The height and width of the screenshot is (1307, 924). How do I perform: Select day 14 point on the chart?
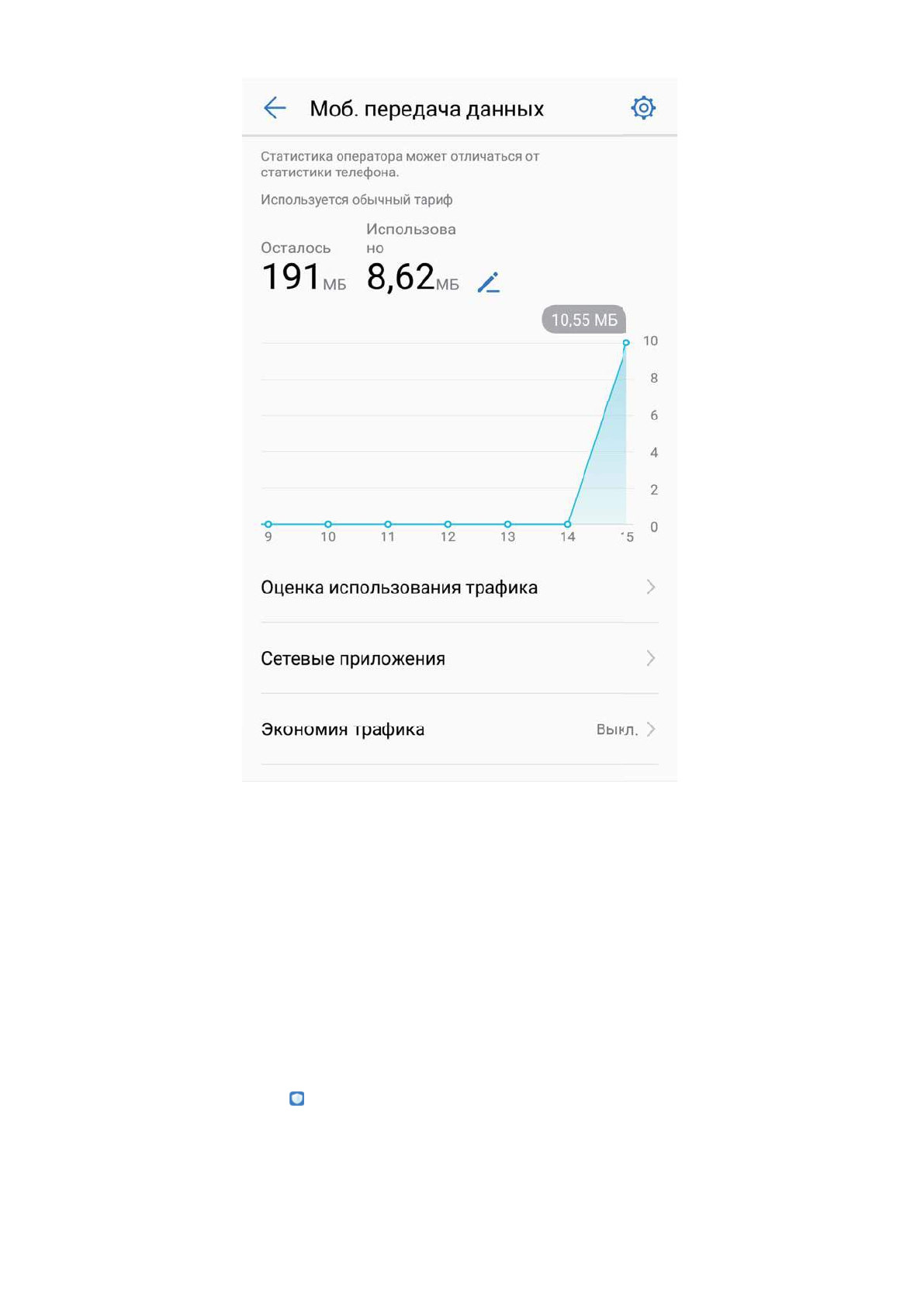tap(568, 525)
